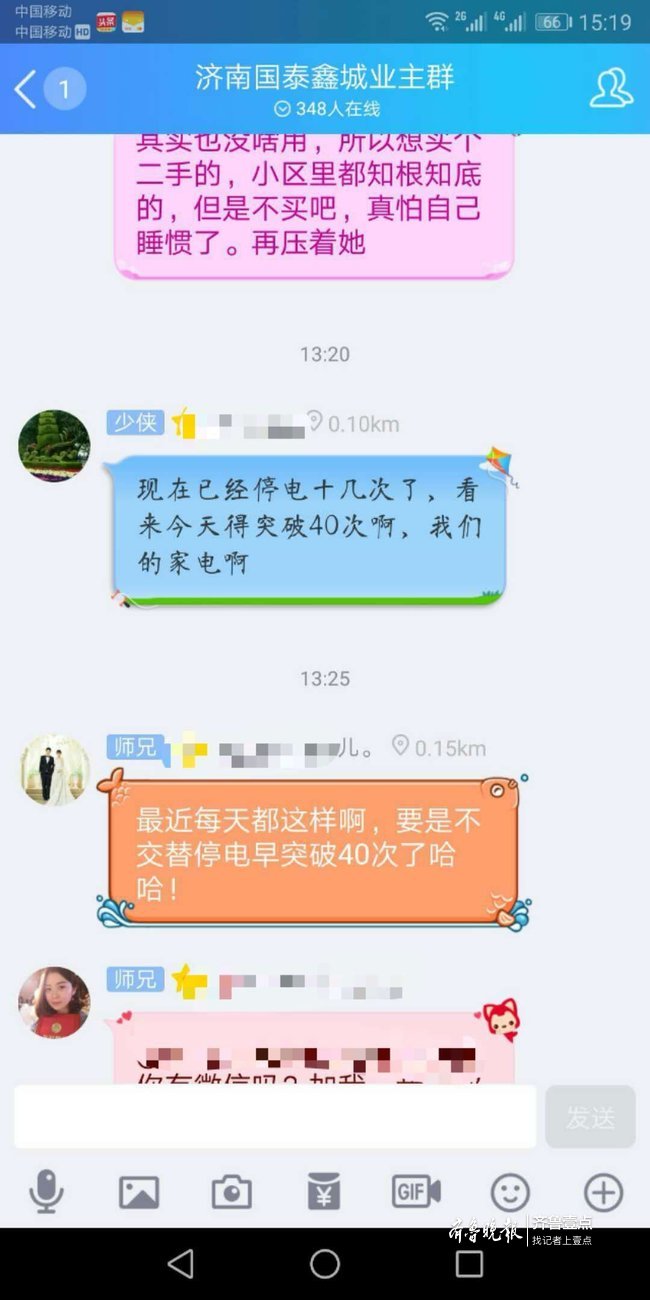View the 少侠 member's topiary avatar profile
The height and width of the screenshot is (1300, 650).
point(55,445)
